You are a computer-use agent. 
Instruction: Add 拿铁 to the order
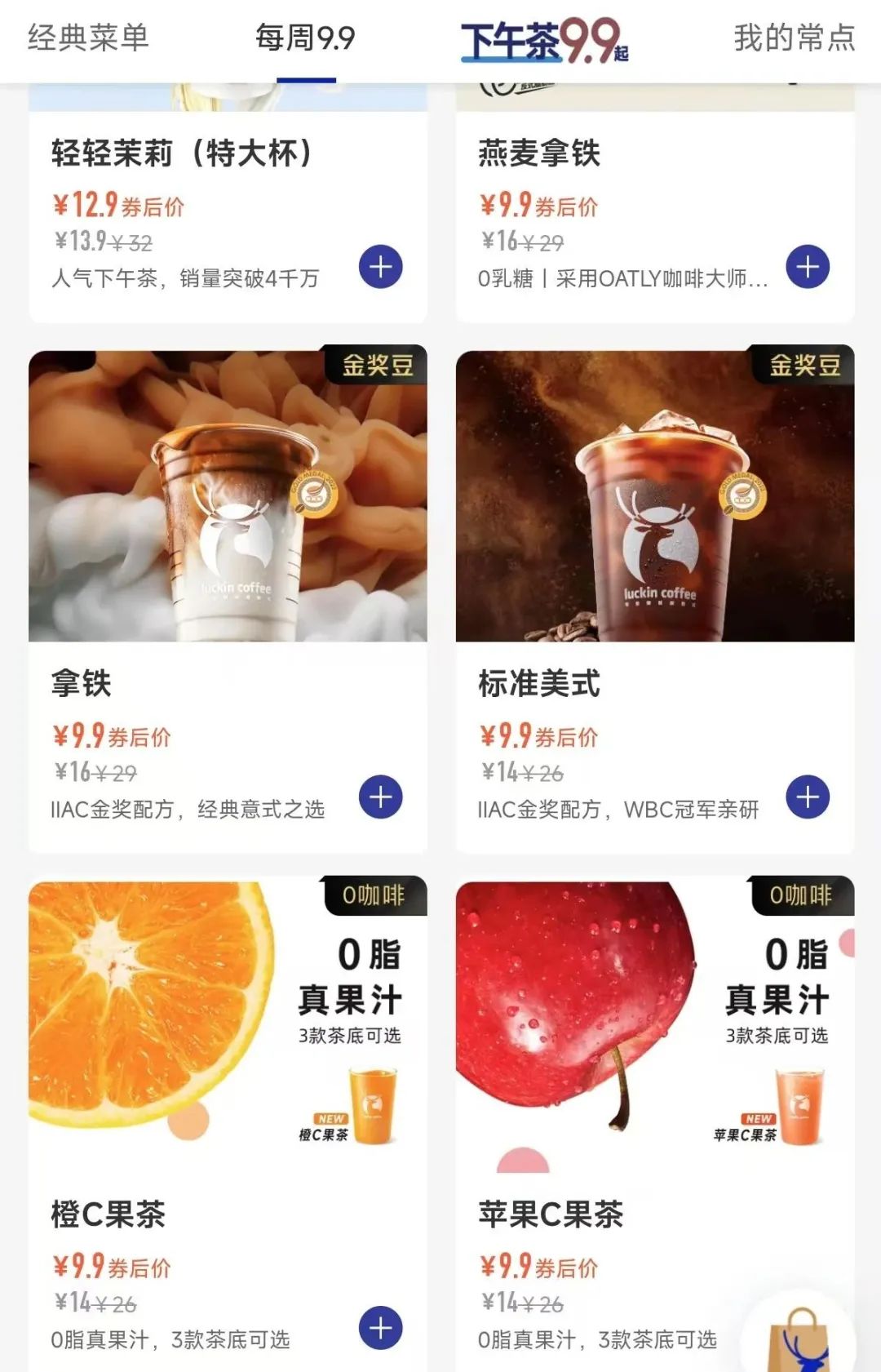(381, 797)
